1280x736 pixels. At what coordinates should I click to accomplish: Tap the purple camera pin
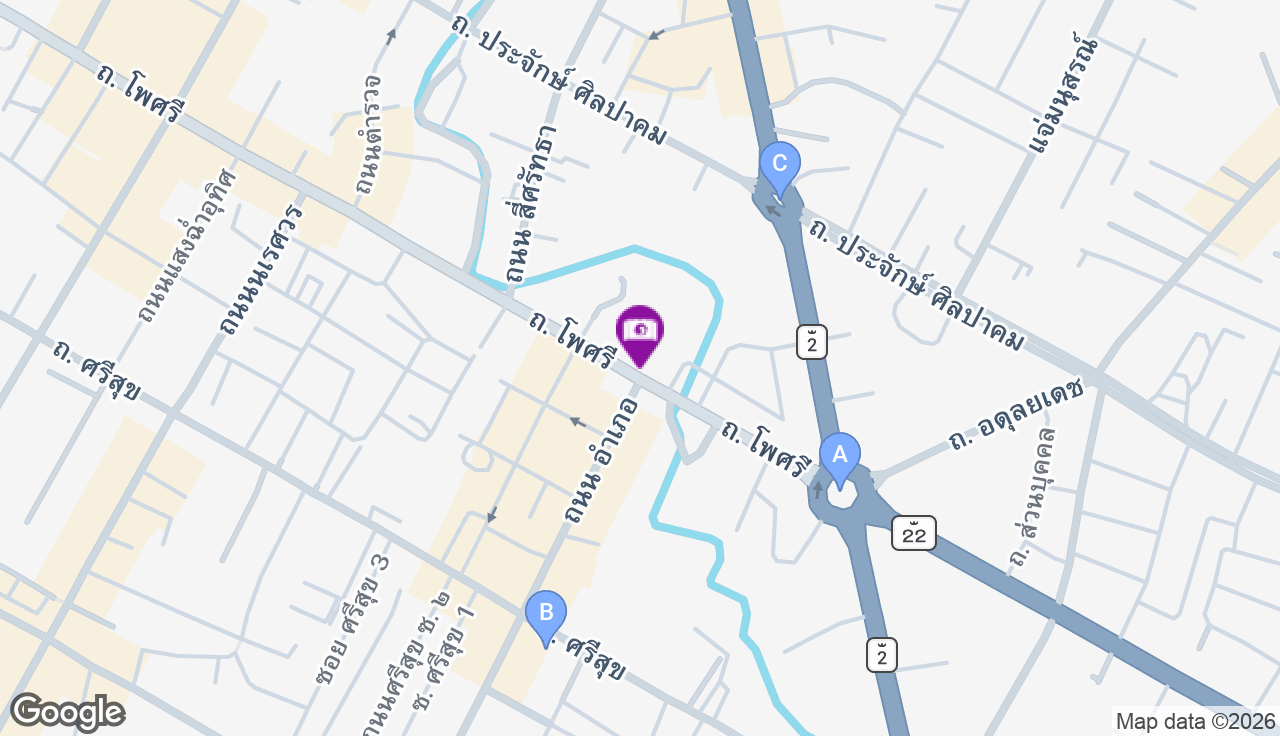640,333
